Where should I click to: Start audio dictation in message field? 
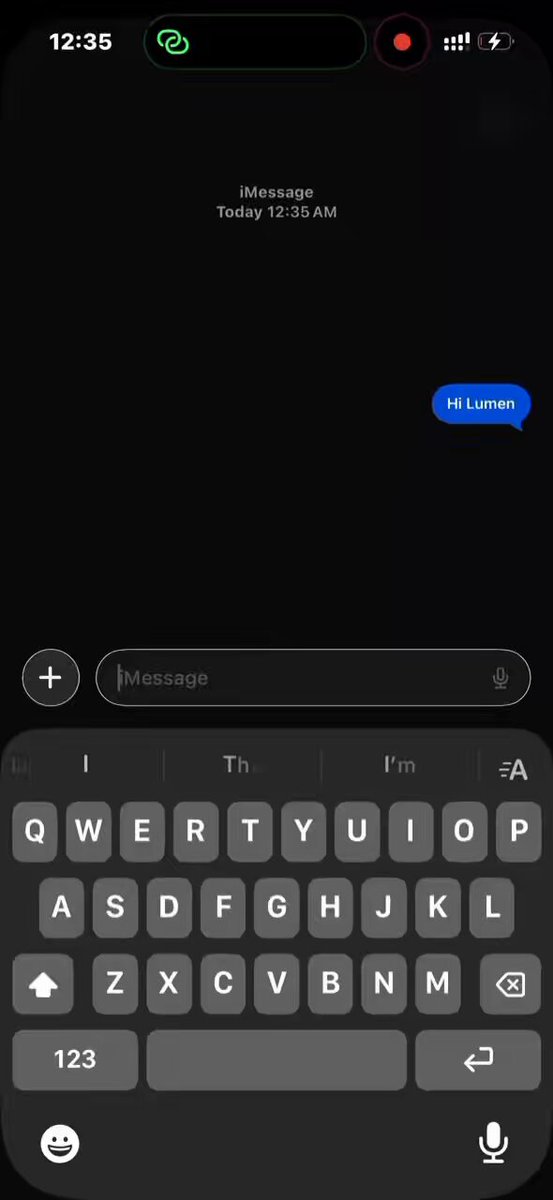(x=501, y=678)
